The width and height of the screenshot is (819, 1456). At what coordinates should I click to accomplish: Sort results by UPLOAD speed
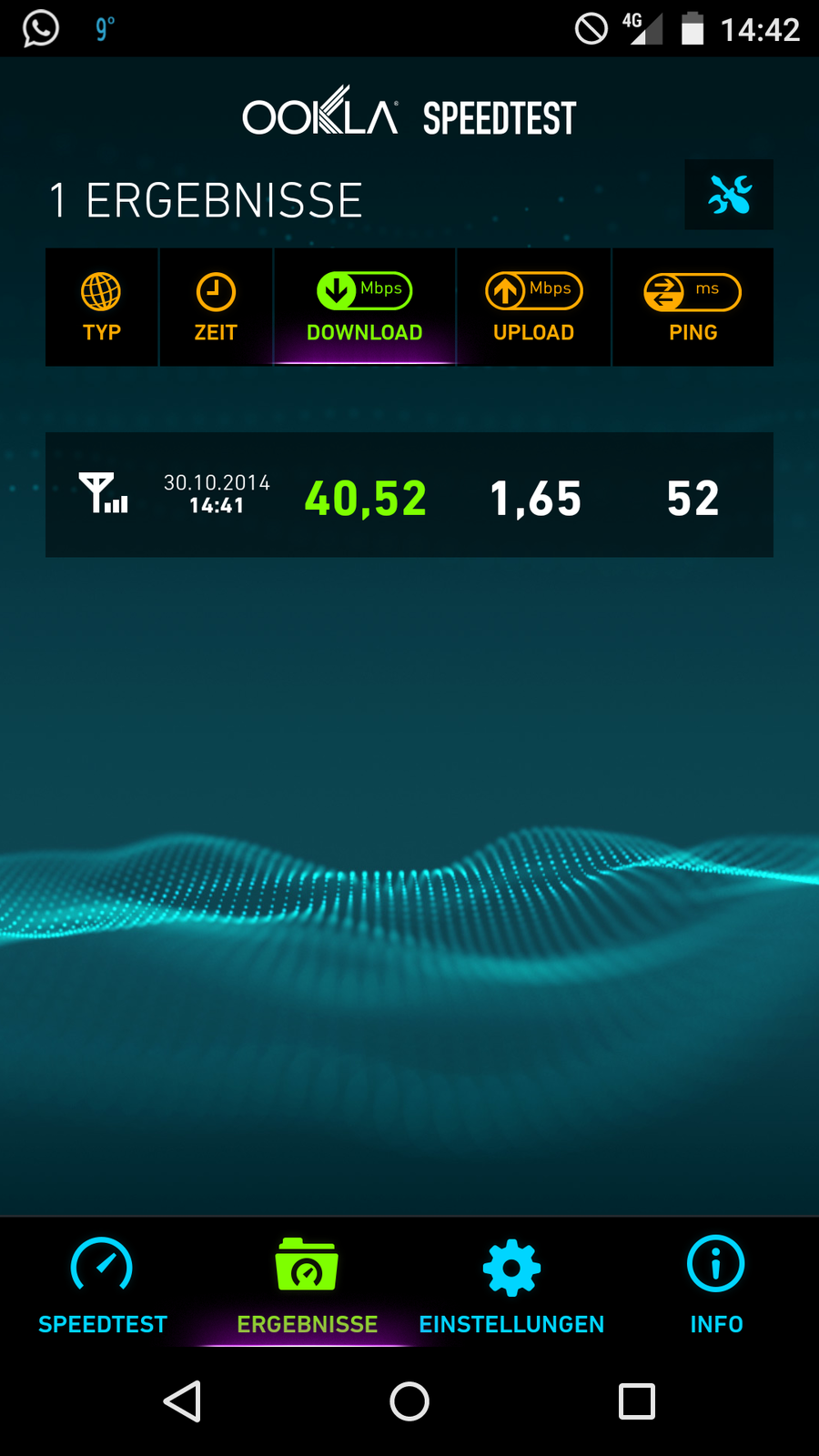[534, 308]
